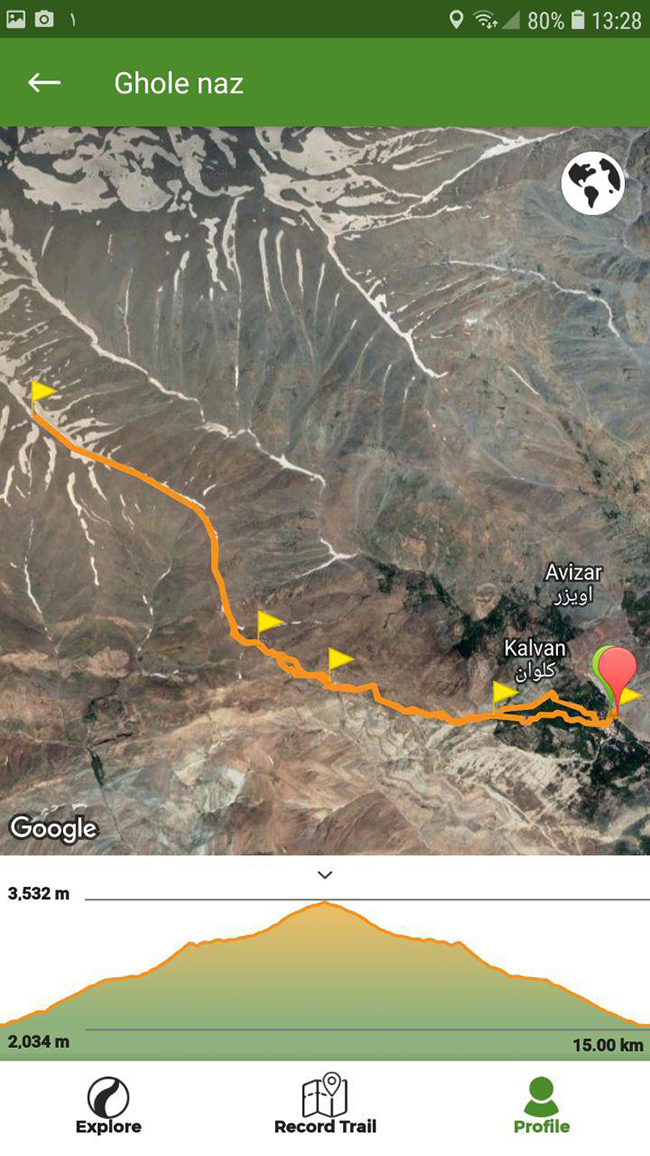650x1156 pixels.
Task: Go back from Ghole naz trail
Action: coord(44,83)
